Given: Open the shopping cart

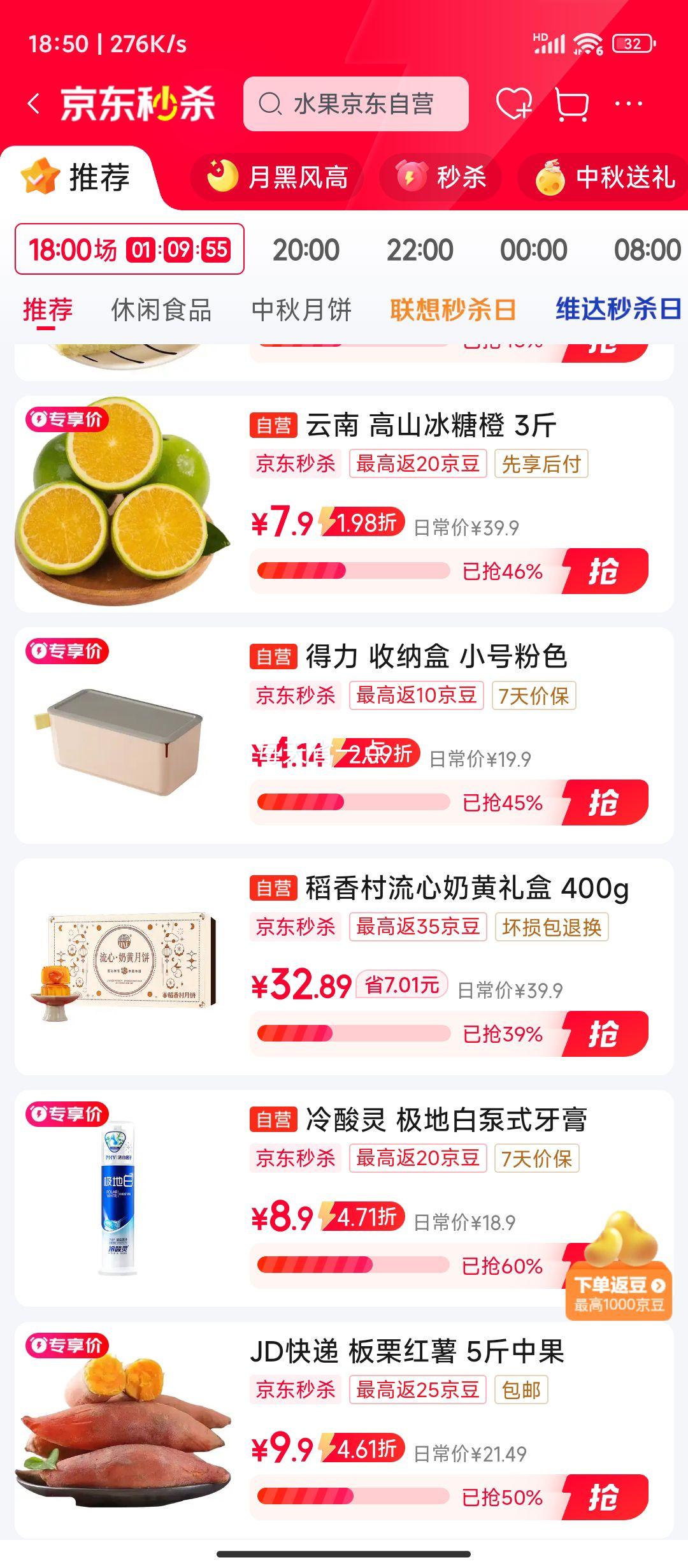Looking at the screenshot, I should coord(571,104).
